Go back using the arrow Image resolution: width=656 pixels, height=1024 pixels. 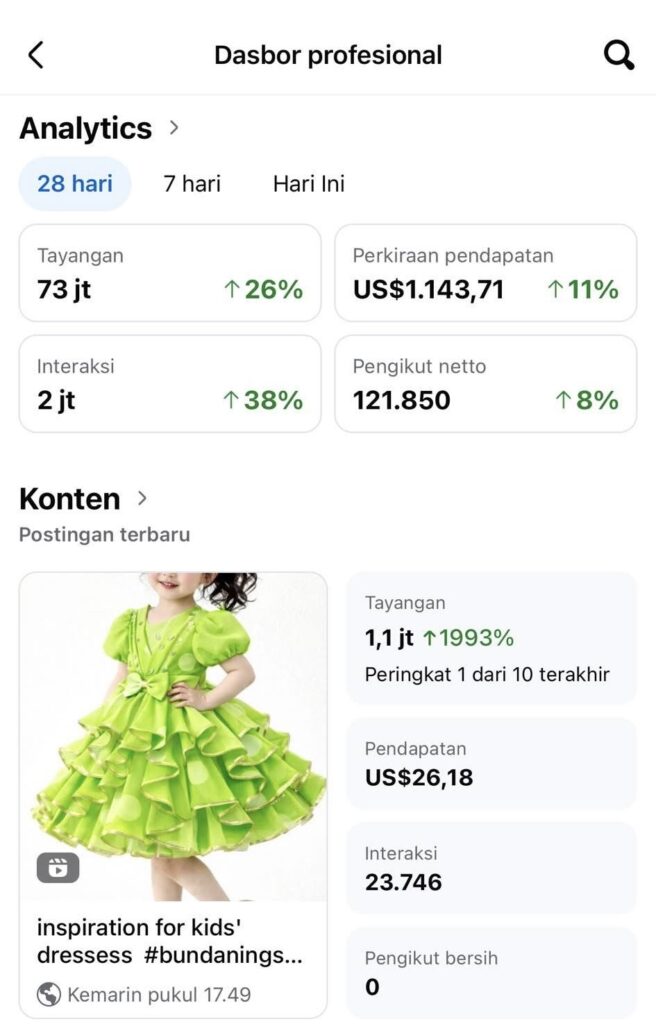pyautogui.click(x=36, y=55)
